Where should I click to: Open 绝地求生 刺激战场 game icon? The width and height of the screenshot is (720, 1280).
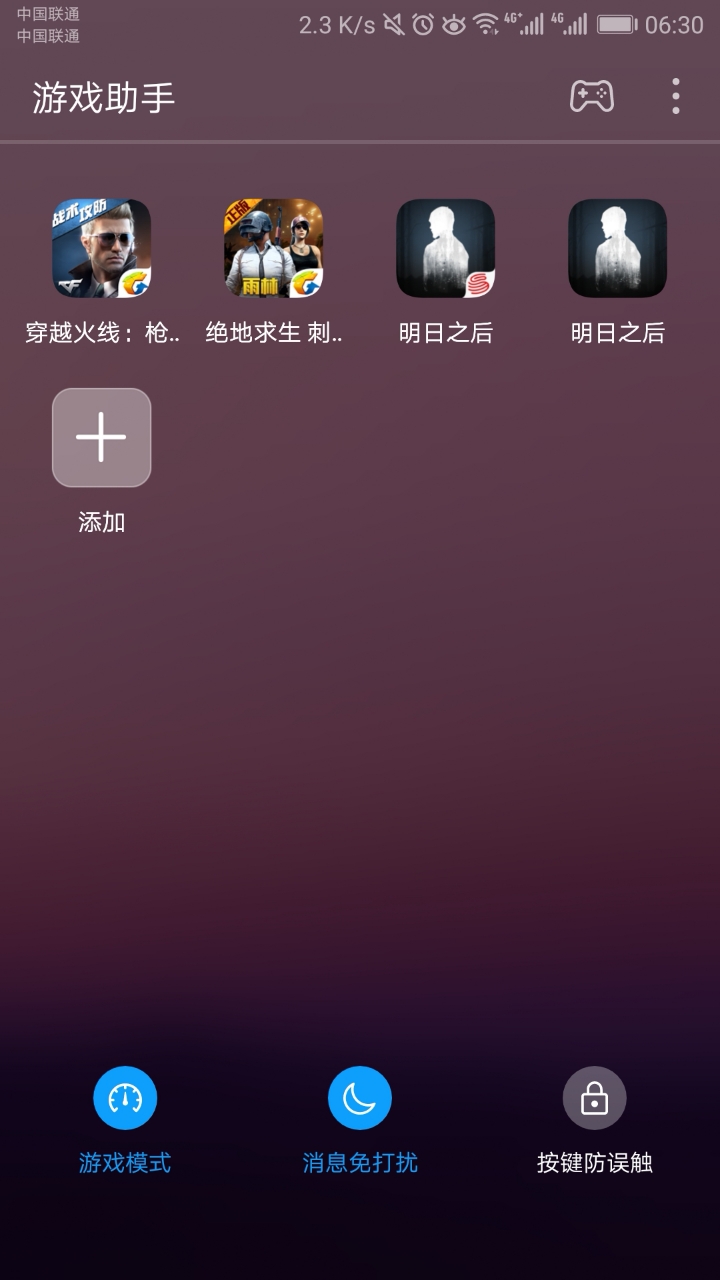[273, 248]
